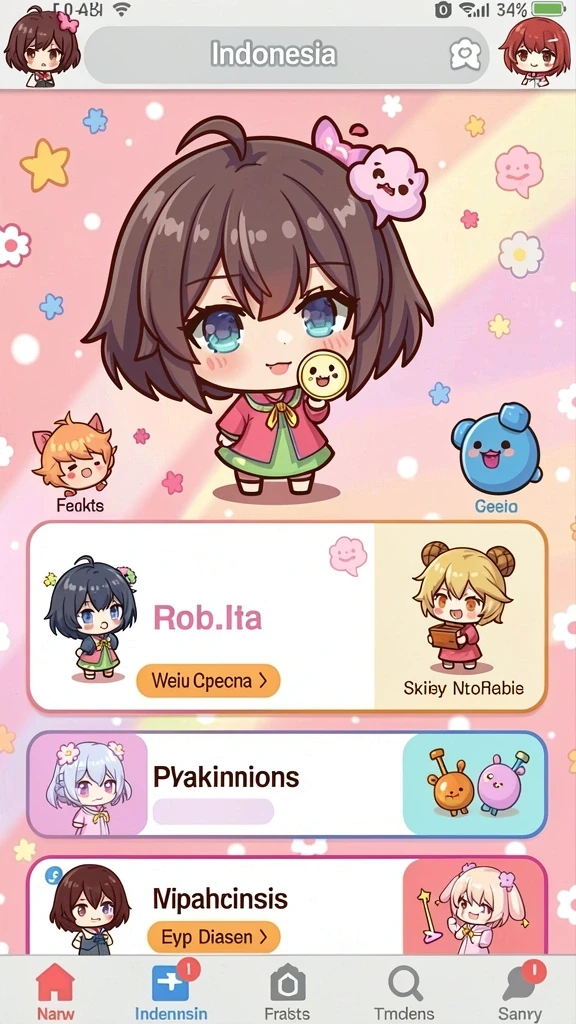The height and width of the screenshot is (1024, 576).
Task: Switch to the Narw home tab
Action: (x=56, y=991)
